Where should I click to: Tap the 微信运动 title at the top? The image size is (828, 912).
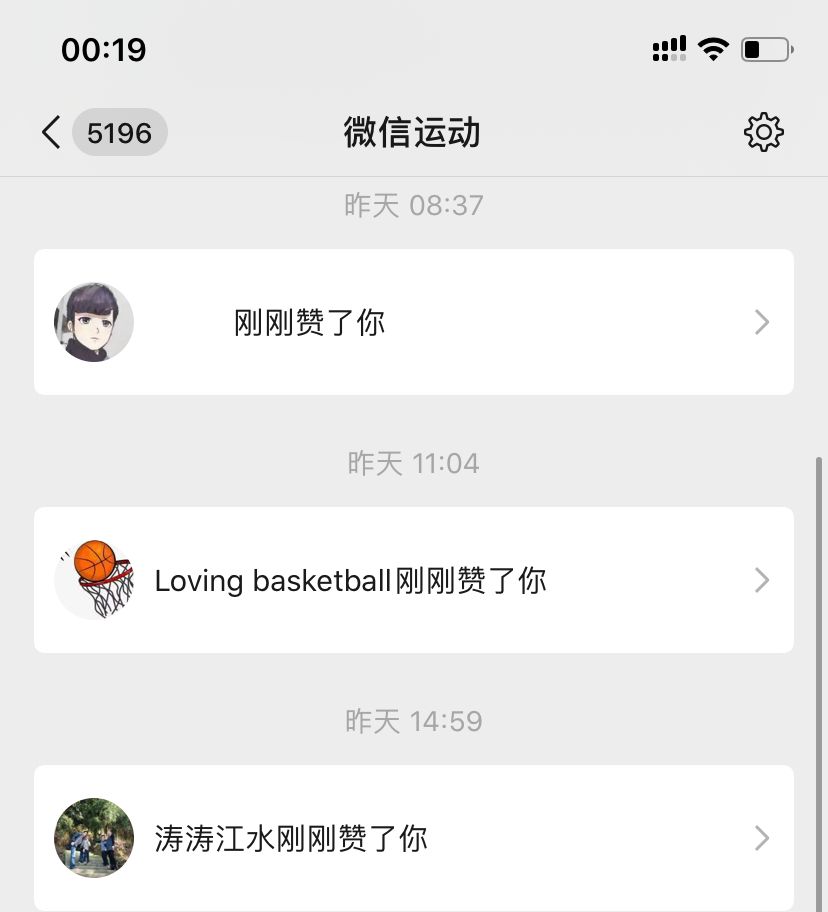pos(414,132)
